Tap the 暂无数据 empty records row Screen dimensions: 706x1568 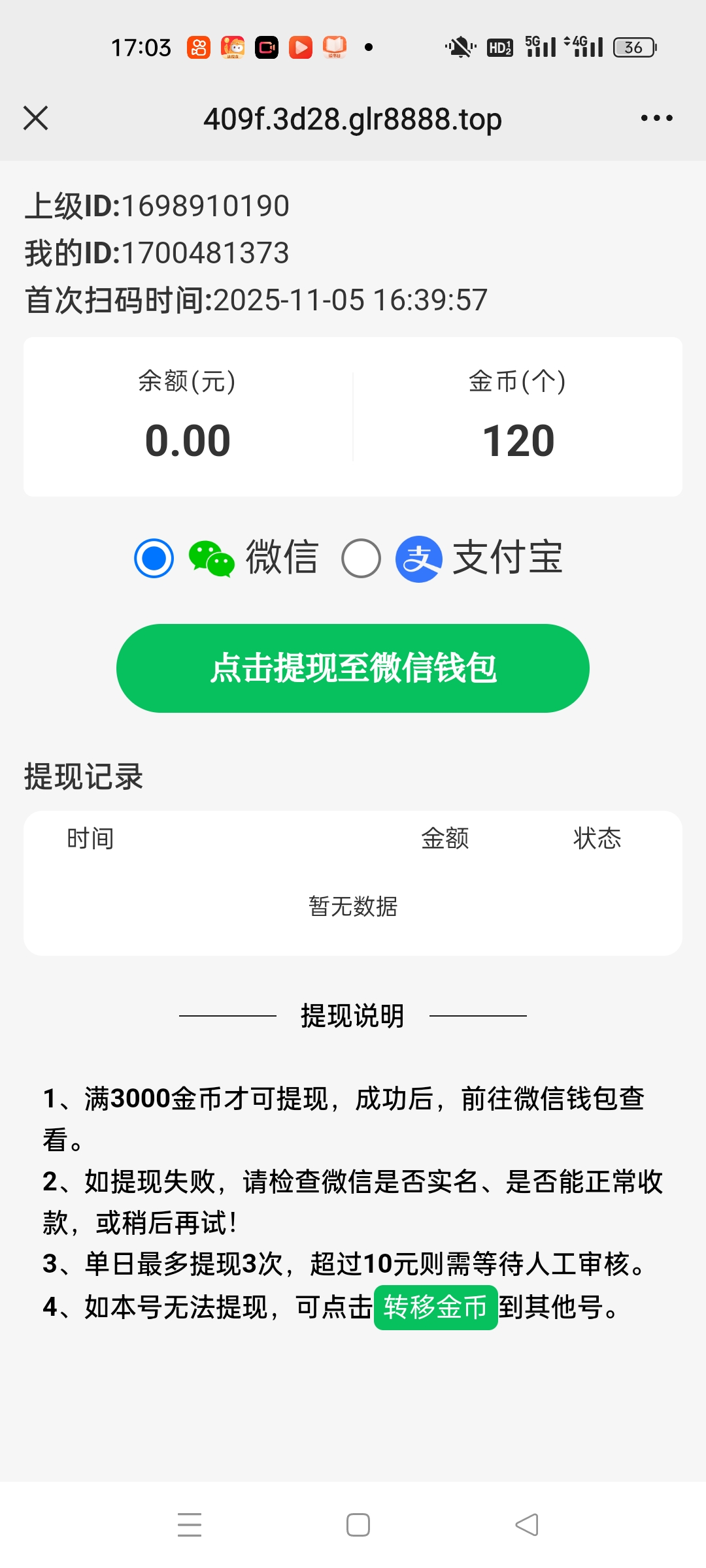click(x=353, y=907)
